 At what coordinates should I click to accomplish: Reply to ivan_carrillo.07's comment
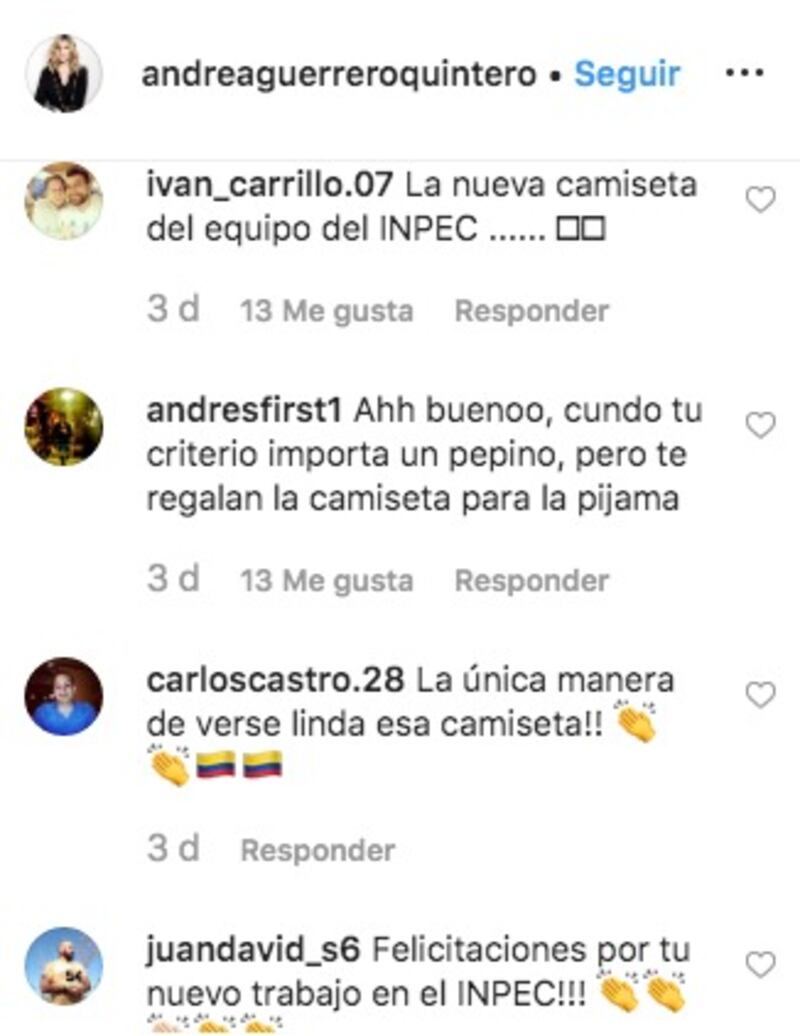(531, 311)
